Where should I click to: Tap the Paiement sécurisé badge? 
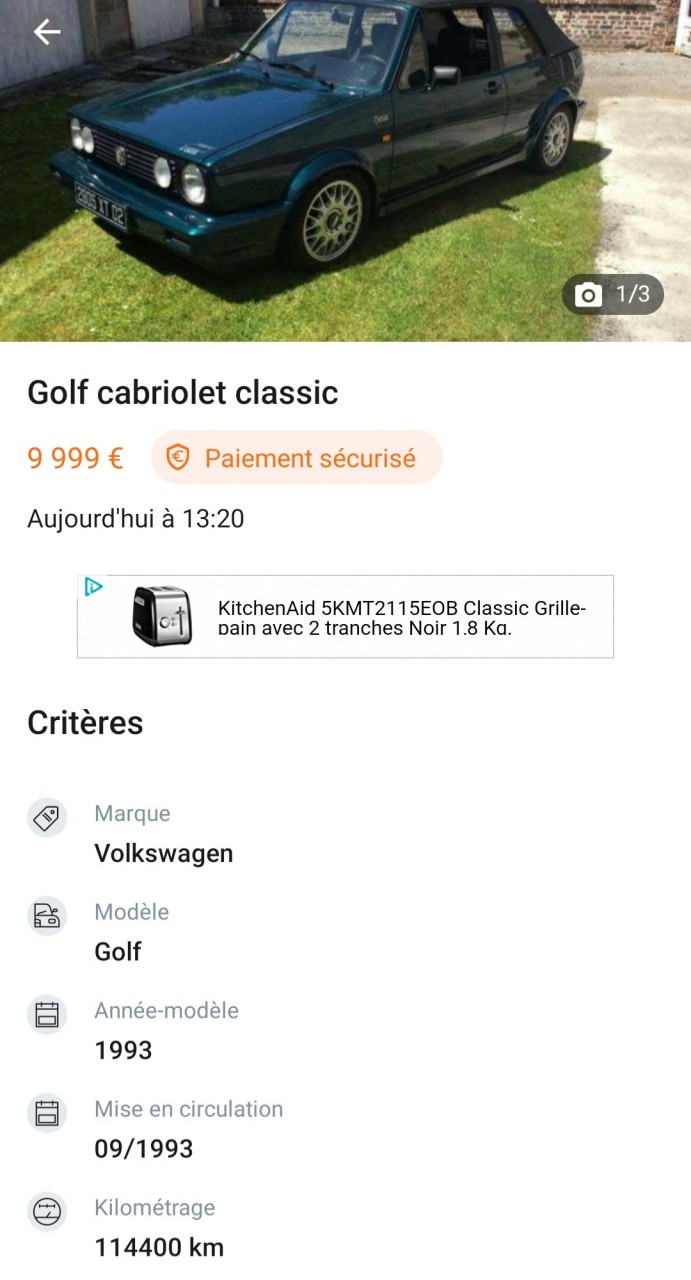point(296,458)
